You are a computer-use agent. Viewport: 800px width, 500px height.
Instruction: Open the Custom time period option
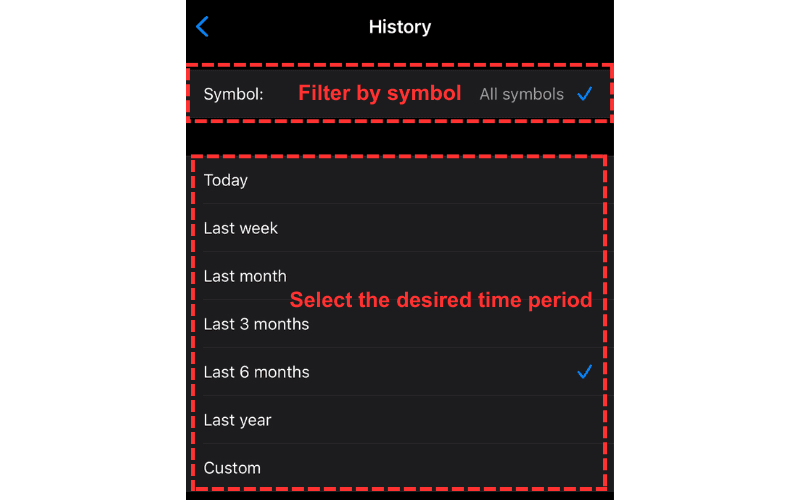[398, 468]
